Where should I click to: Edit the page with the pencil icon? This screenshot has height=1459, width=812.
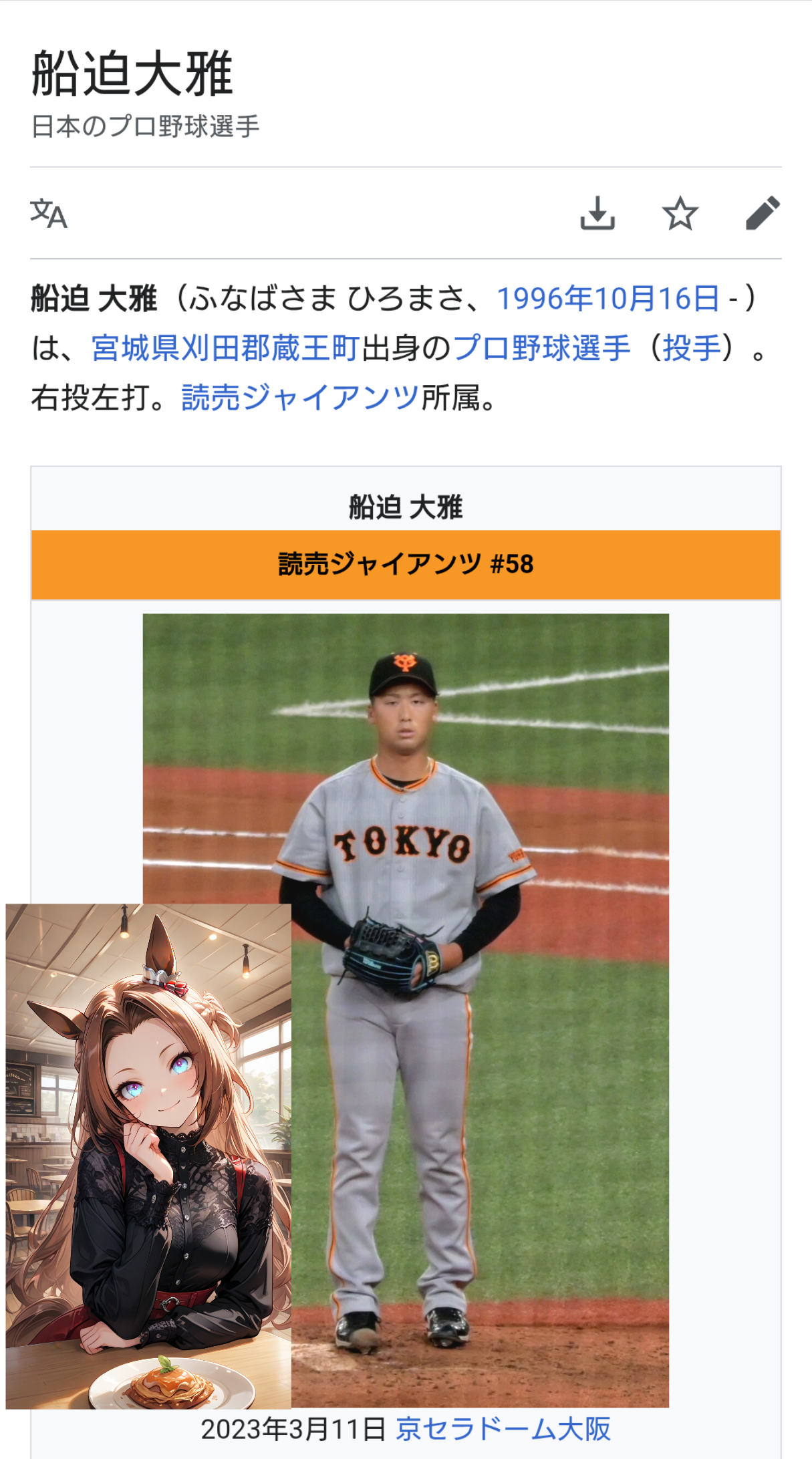coord(763,214)
